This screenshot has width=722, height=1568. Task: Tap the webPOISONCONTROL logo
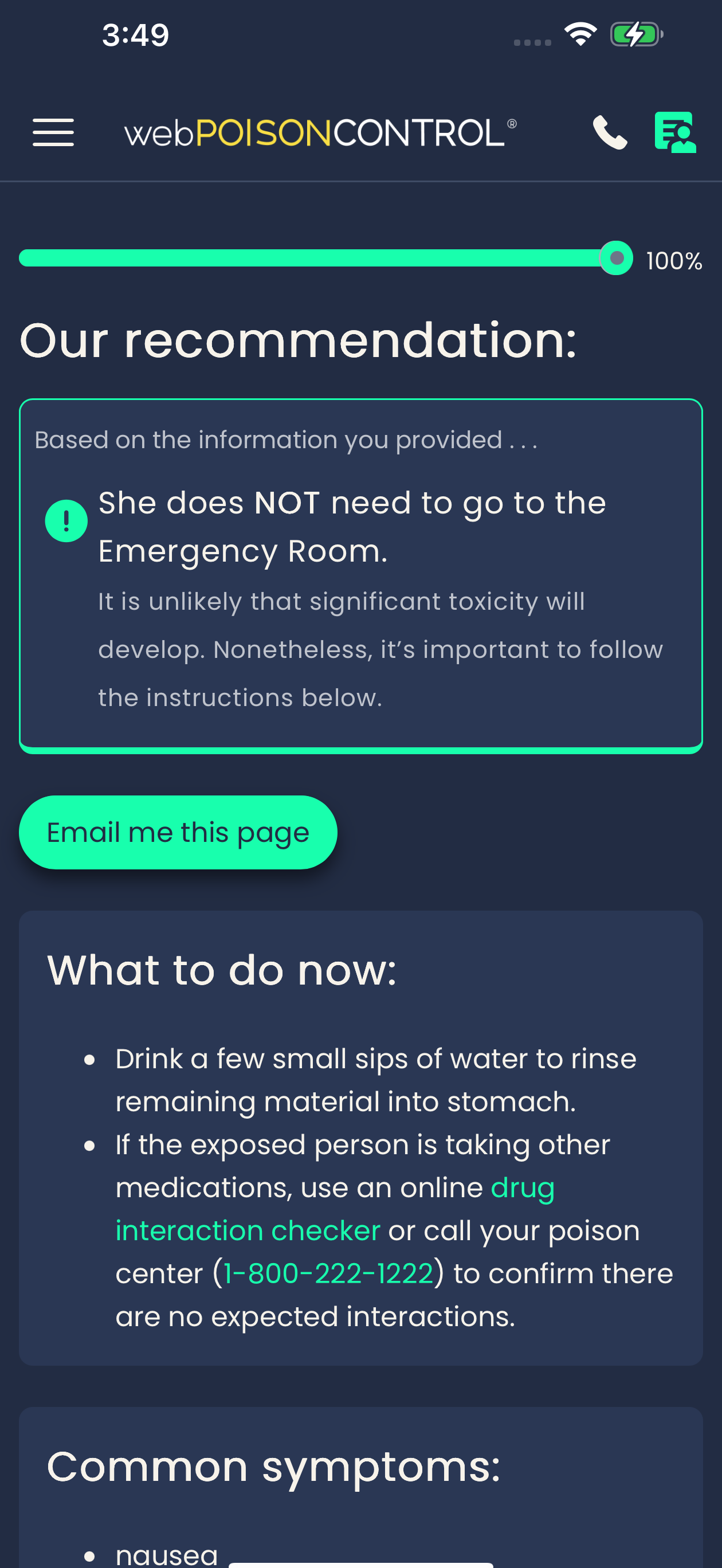pyautogui.click(x=320, y=133)
